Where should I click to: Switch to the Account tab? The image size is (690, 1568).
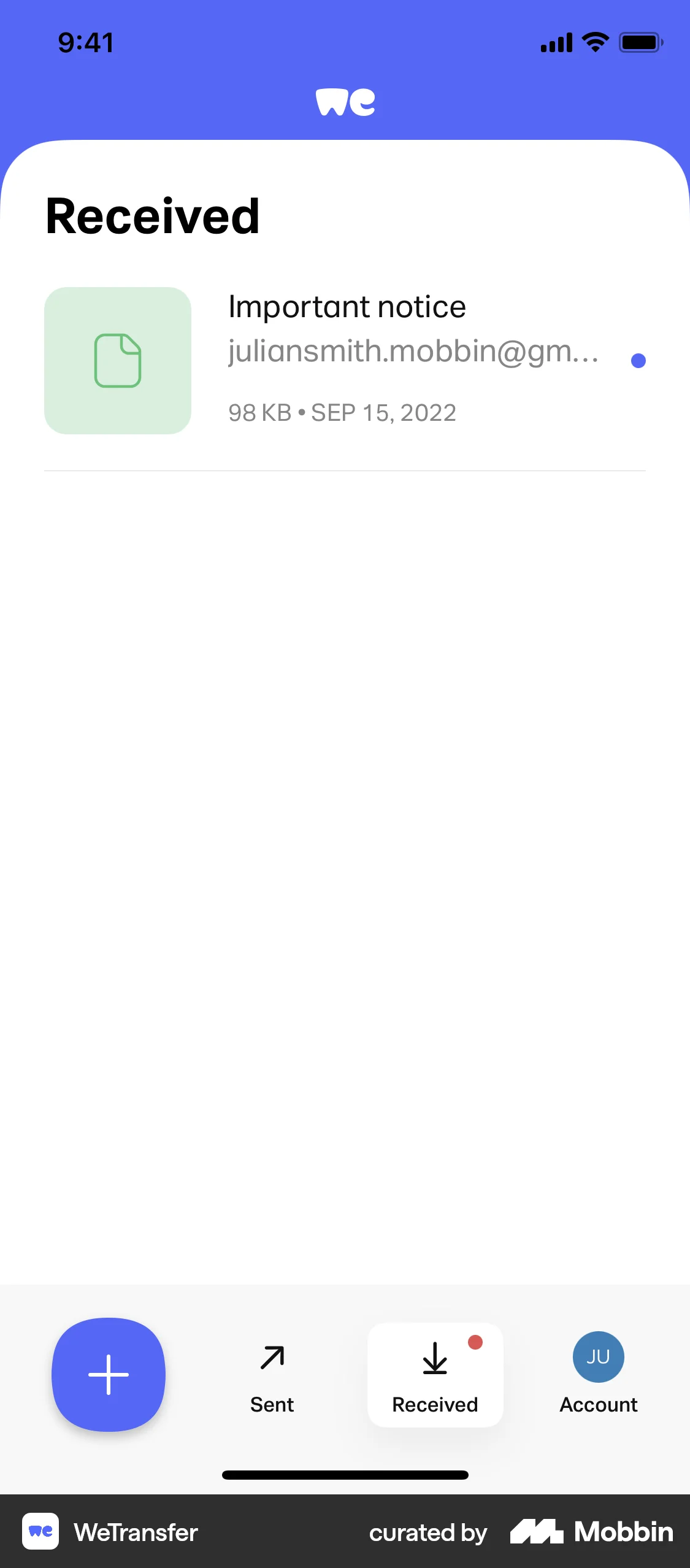pos(597,1374)
